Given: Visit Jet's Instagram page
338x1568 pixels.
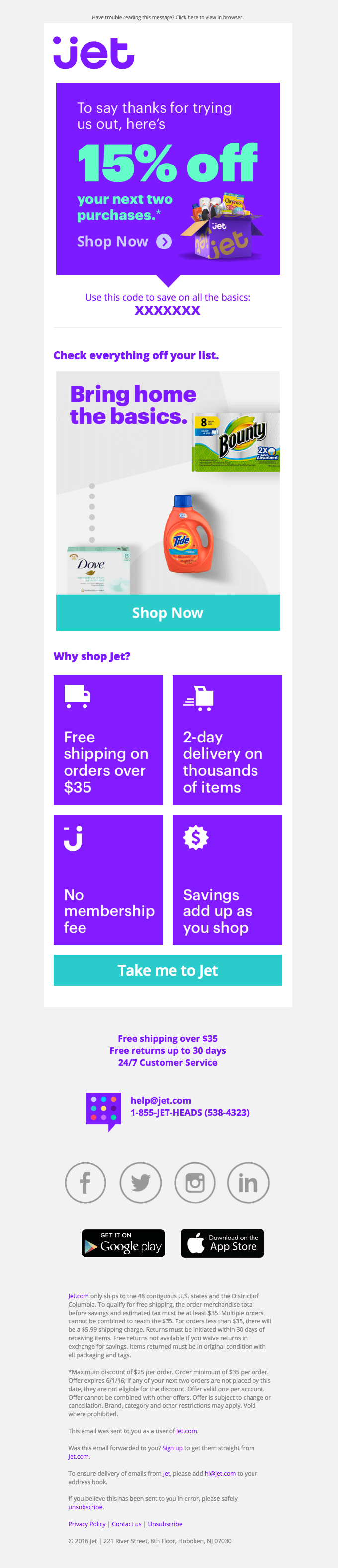Looking at the screenshot, I should 195,1183.
